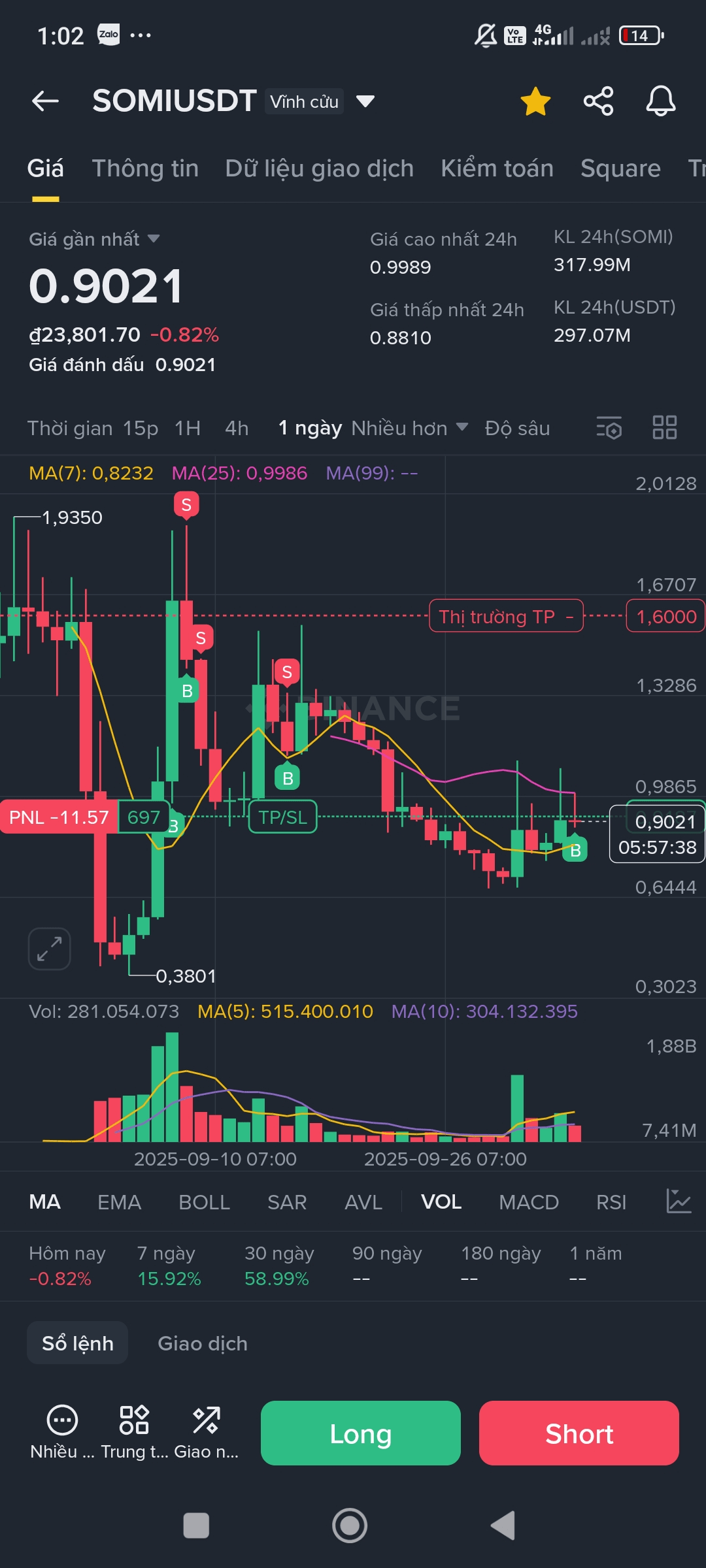Switch to the Kiểm toán tab

tap(497, 169)
